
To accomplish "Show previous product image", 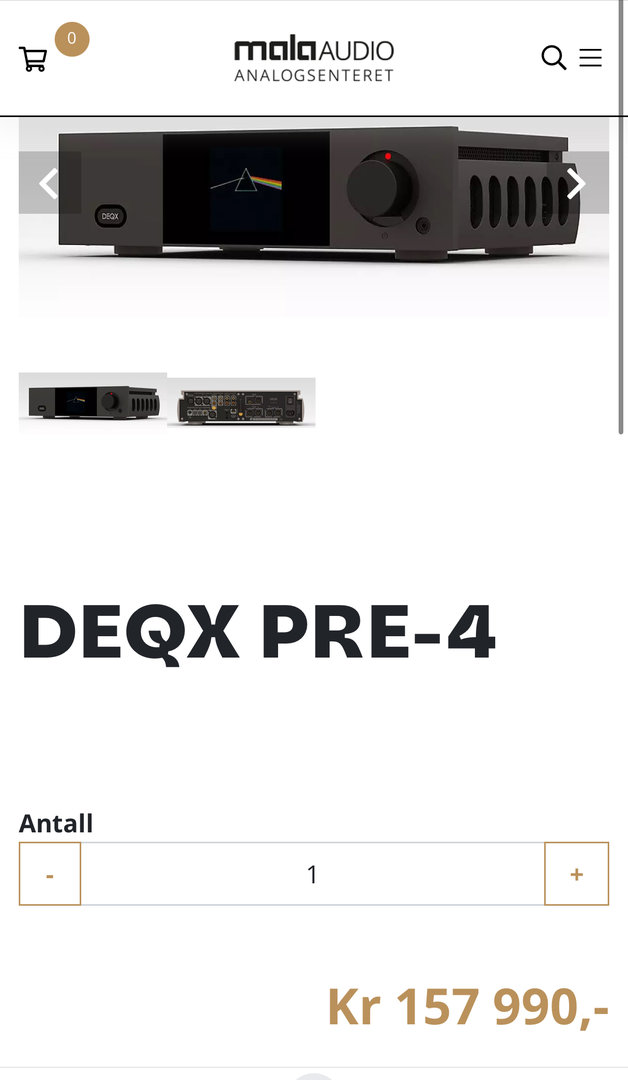I will [x=49, y=183].
